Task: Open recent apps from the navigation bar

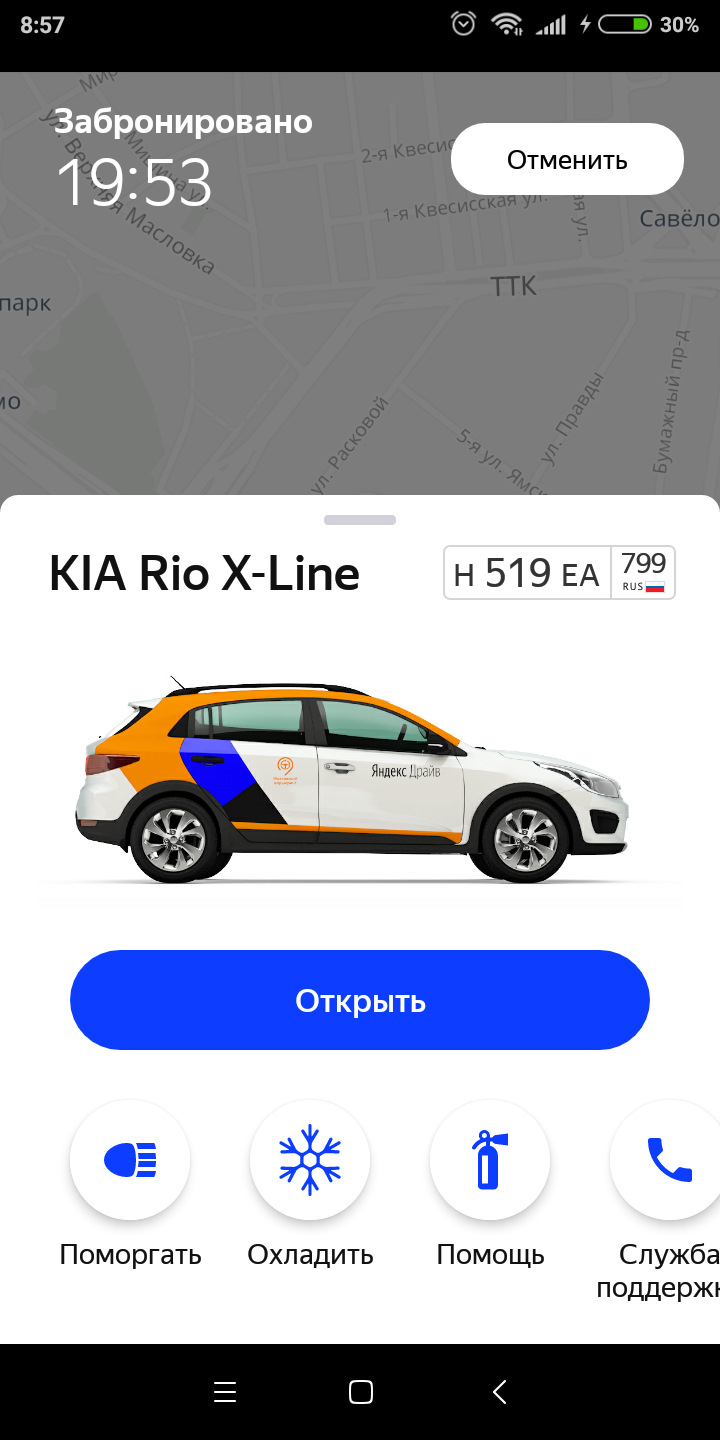Action: click(225, 1391)
